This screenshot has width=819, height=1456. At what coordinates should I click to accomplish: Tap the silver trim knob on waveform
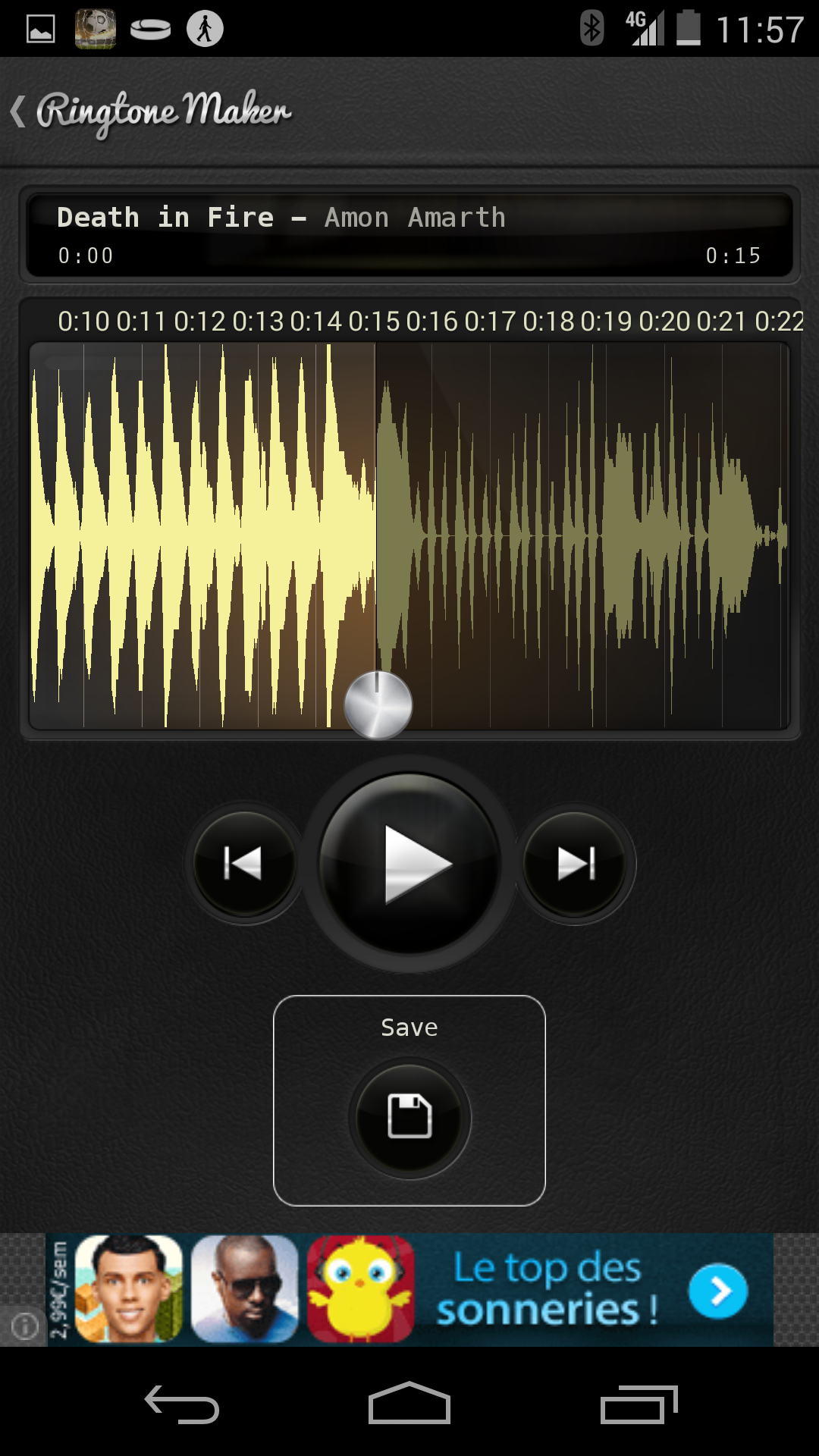[378, 704]
